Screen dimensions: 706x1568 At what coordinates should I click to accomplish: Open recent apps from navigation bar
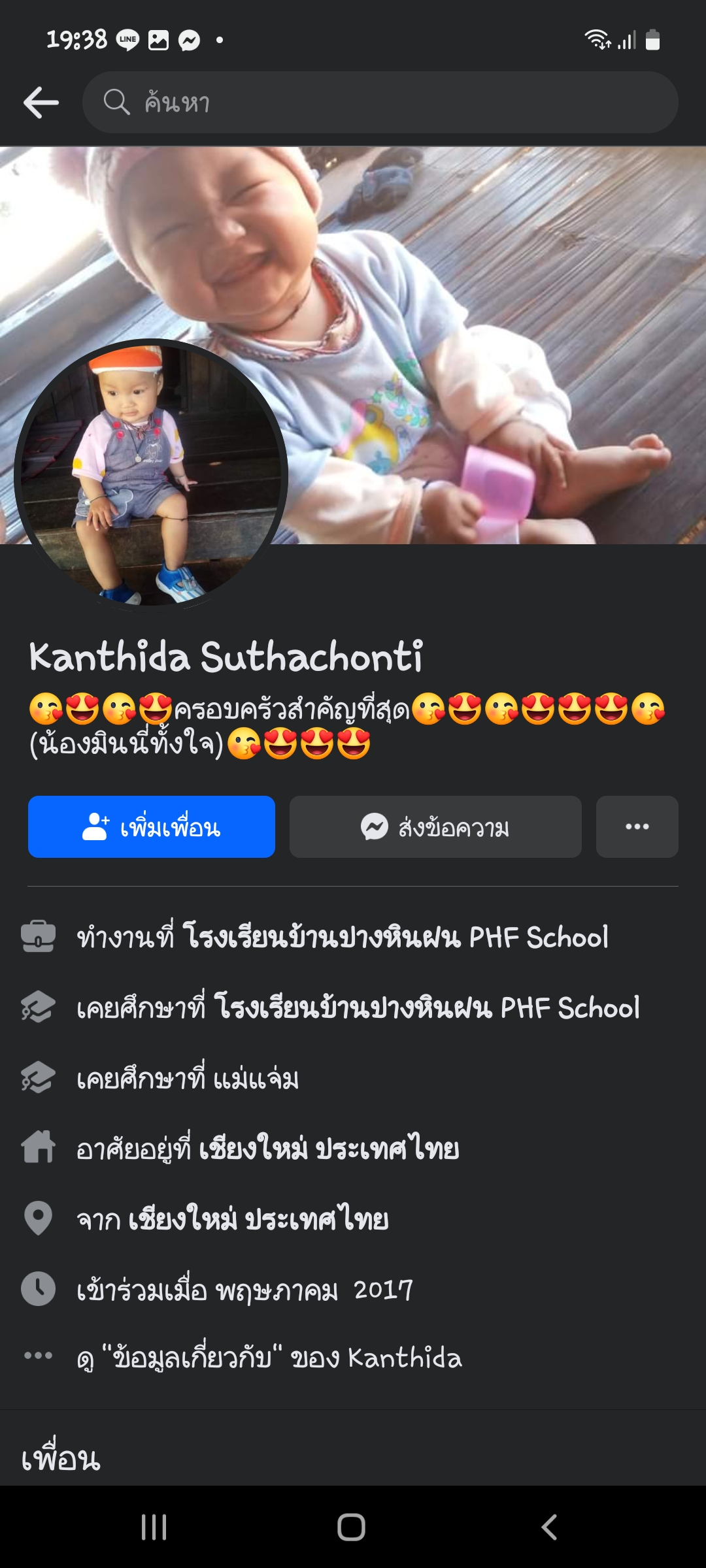point(154,1527)
